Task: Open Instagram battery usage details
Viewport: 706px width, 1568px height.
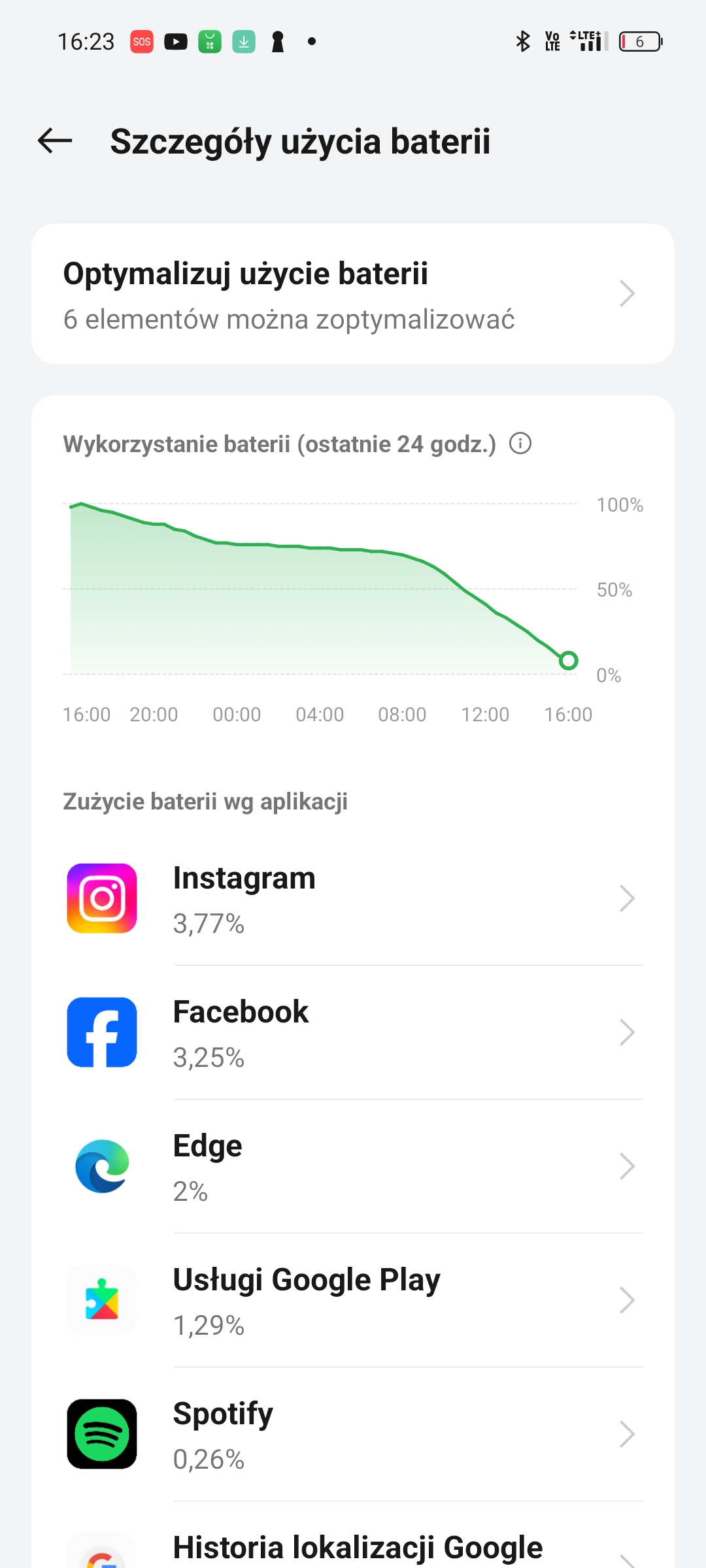Action: (353, 898)
